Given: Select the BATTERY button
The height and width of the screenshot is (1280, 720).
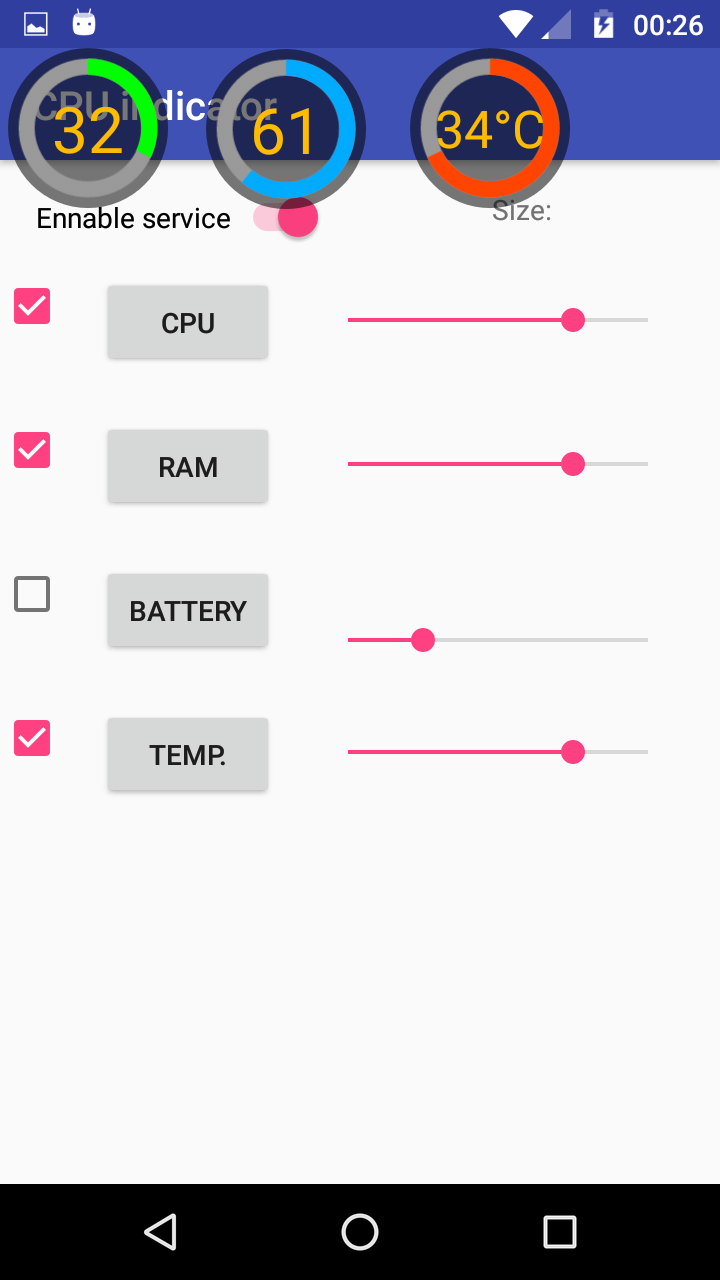Looking at the screenshot, I should pos(188,610).
